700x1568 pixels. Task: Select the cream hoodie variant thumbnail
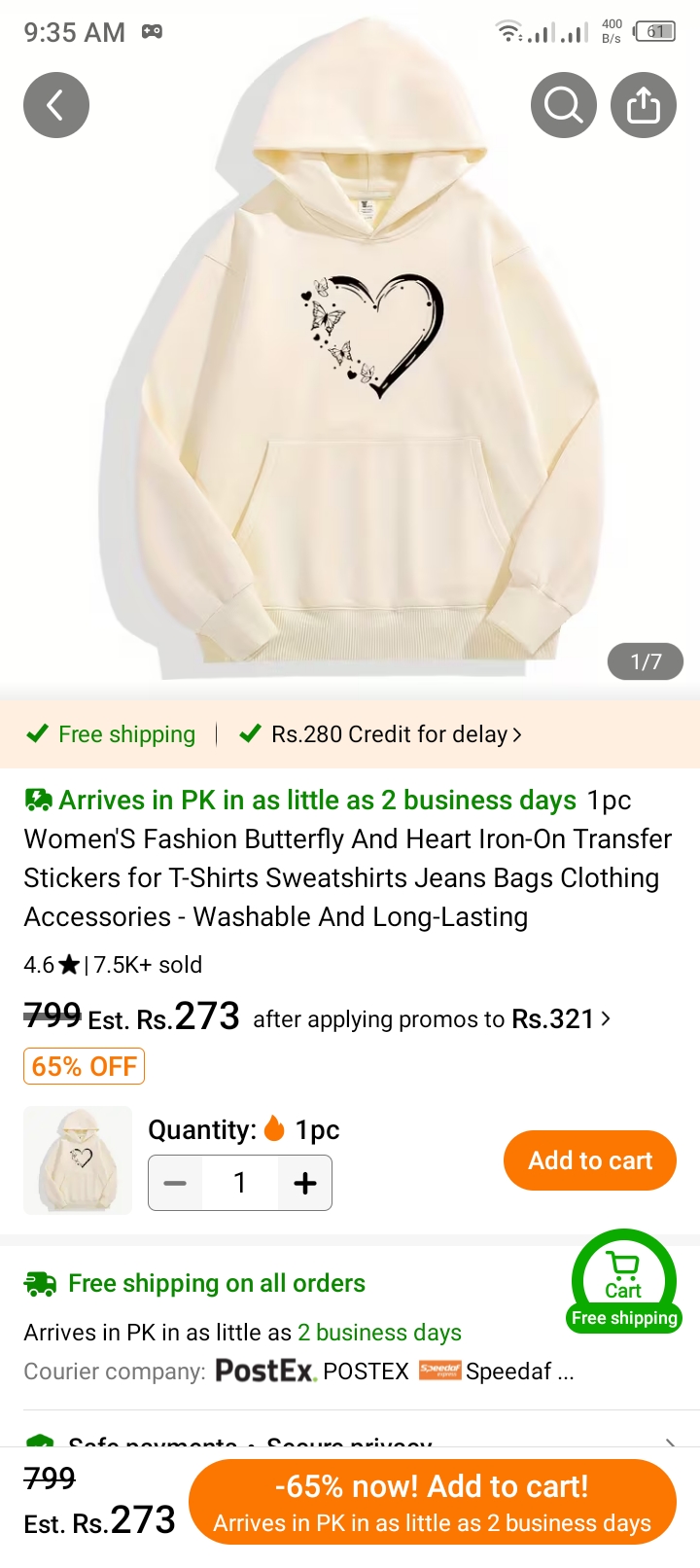[78, 1160]
